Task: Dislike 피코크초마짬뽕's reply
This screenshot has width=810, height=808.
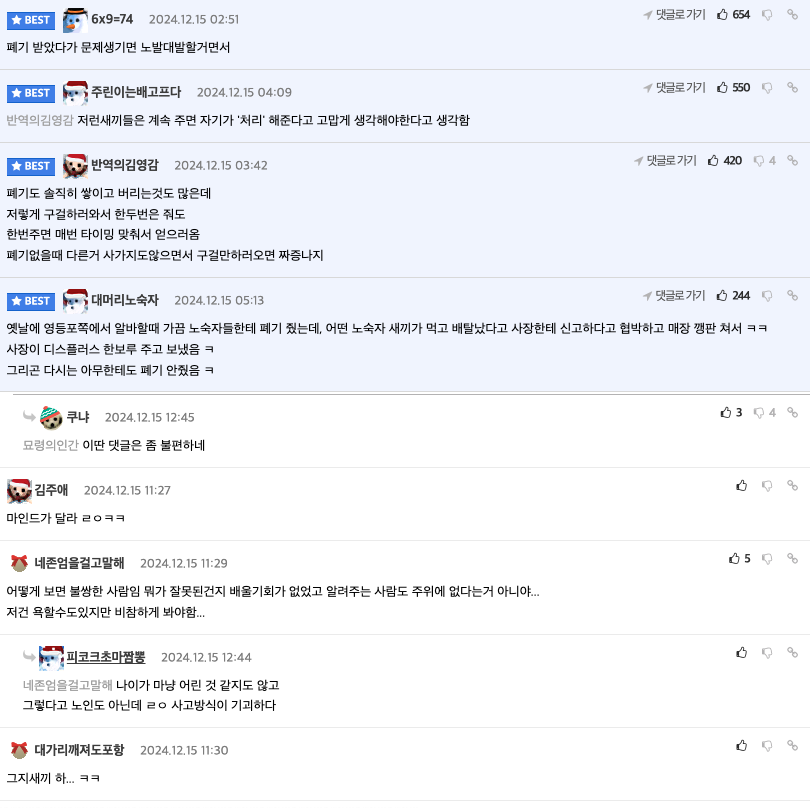Action: (x=767, y=652)
